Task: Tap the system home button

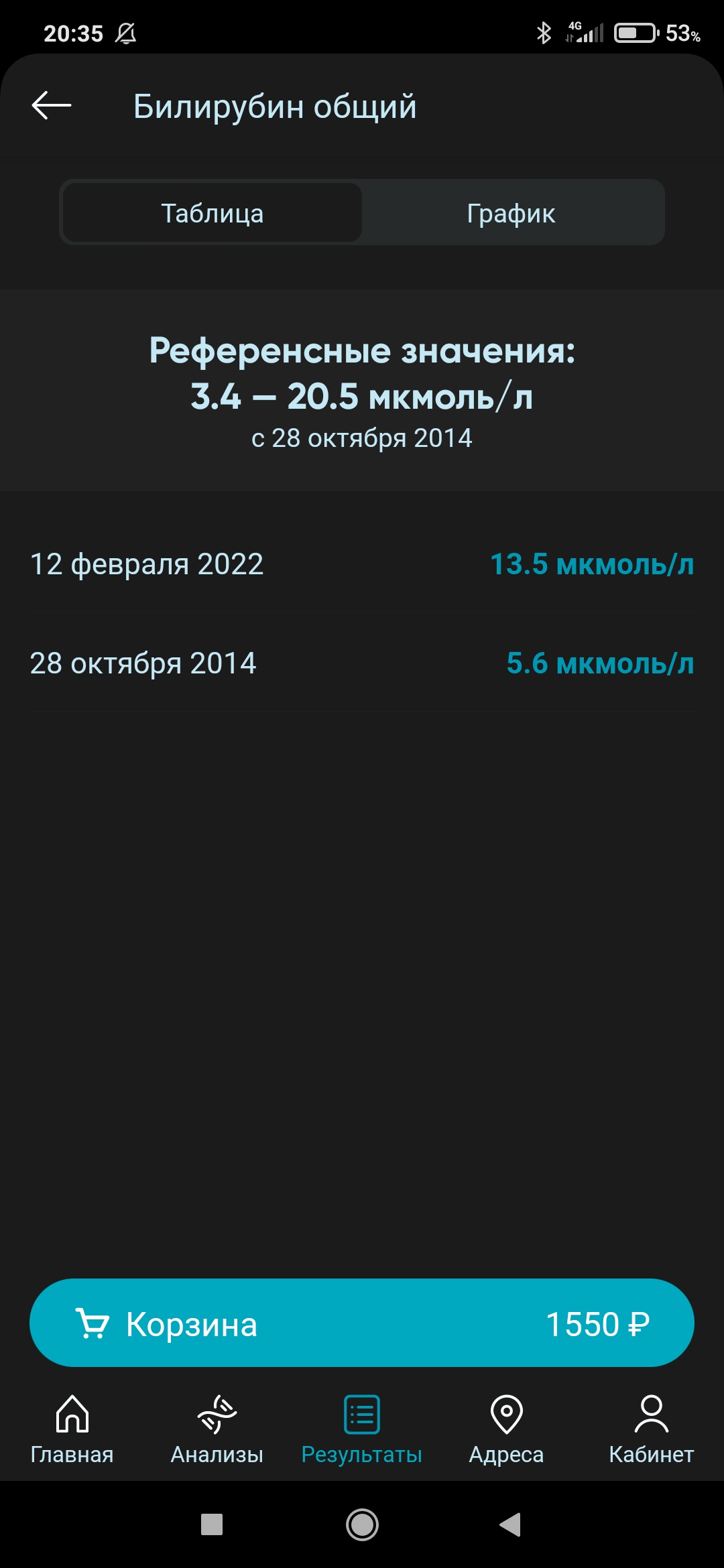Action: tap(362, 1525)
